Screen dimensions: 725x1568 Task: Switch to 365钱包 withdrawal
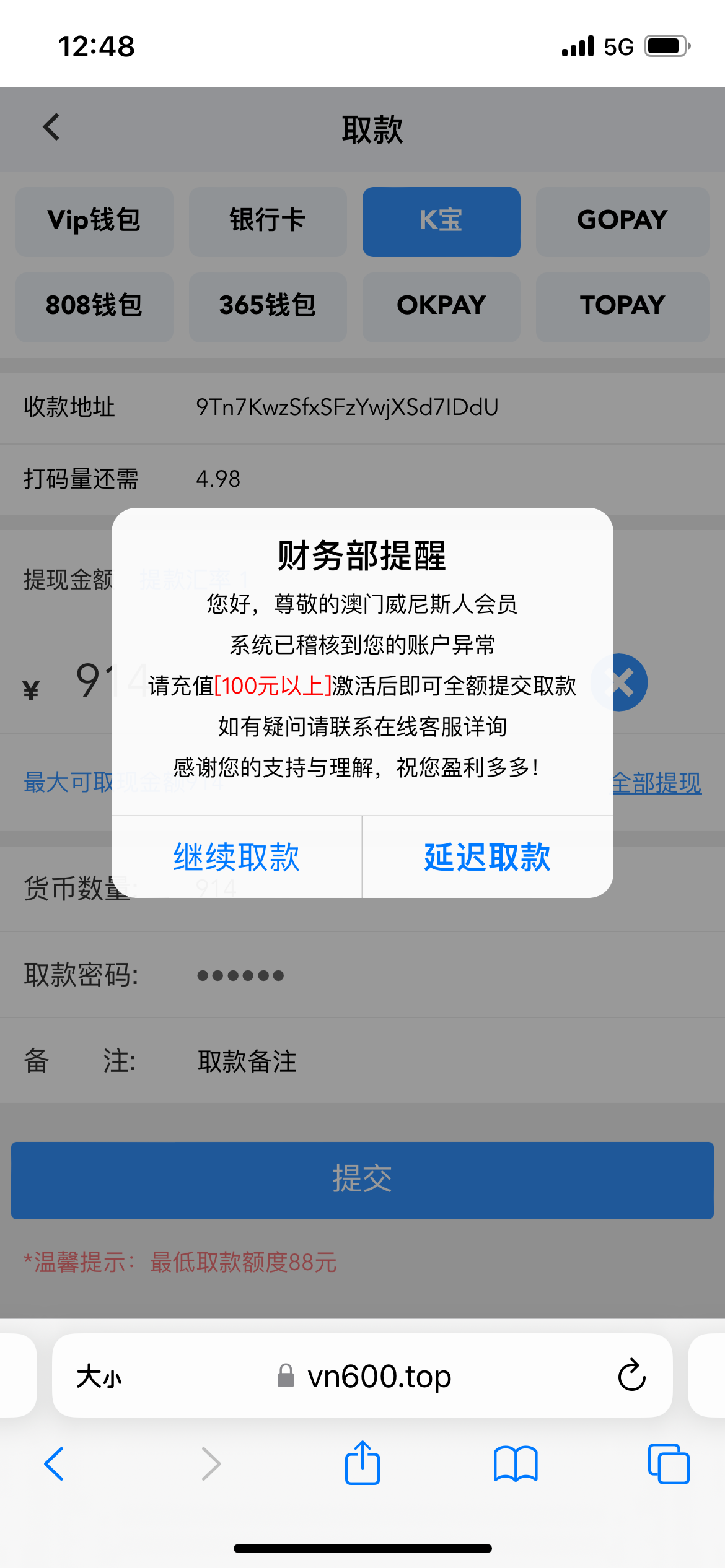(268, 307)
